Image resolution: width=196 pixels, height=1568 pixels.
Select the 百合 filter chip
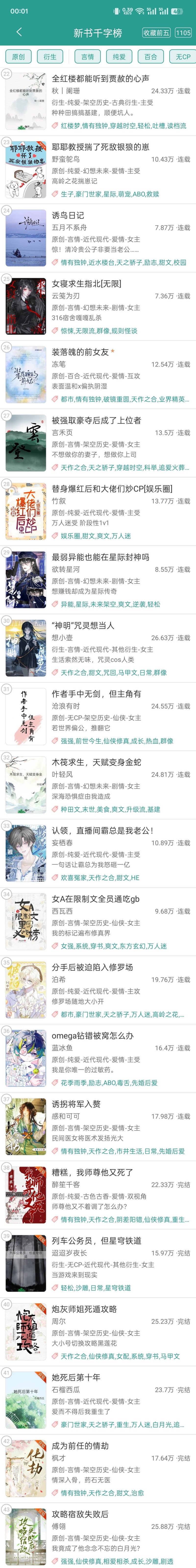(151, 57)
